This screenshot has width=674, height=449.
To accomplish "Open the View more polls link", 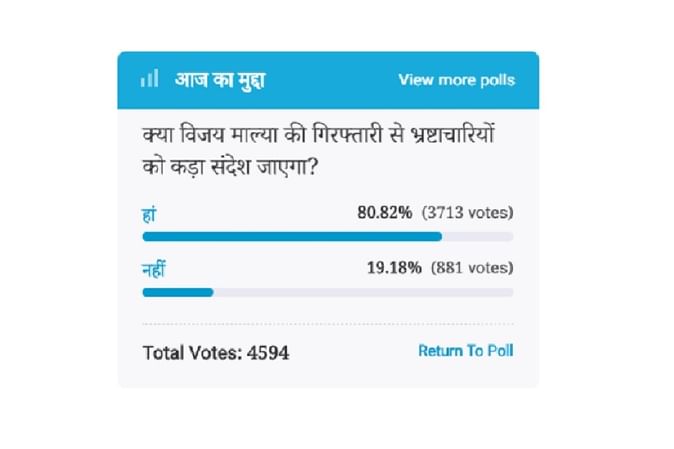I will [456, 80].
